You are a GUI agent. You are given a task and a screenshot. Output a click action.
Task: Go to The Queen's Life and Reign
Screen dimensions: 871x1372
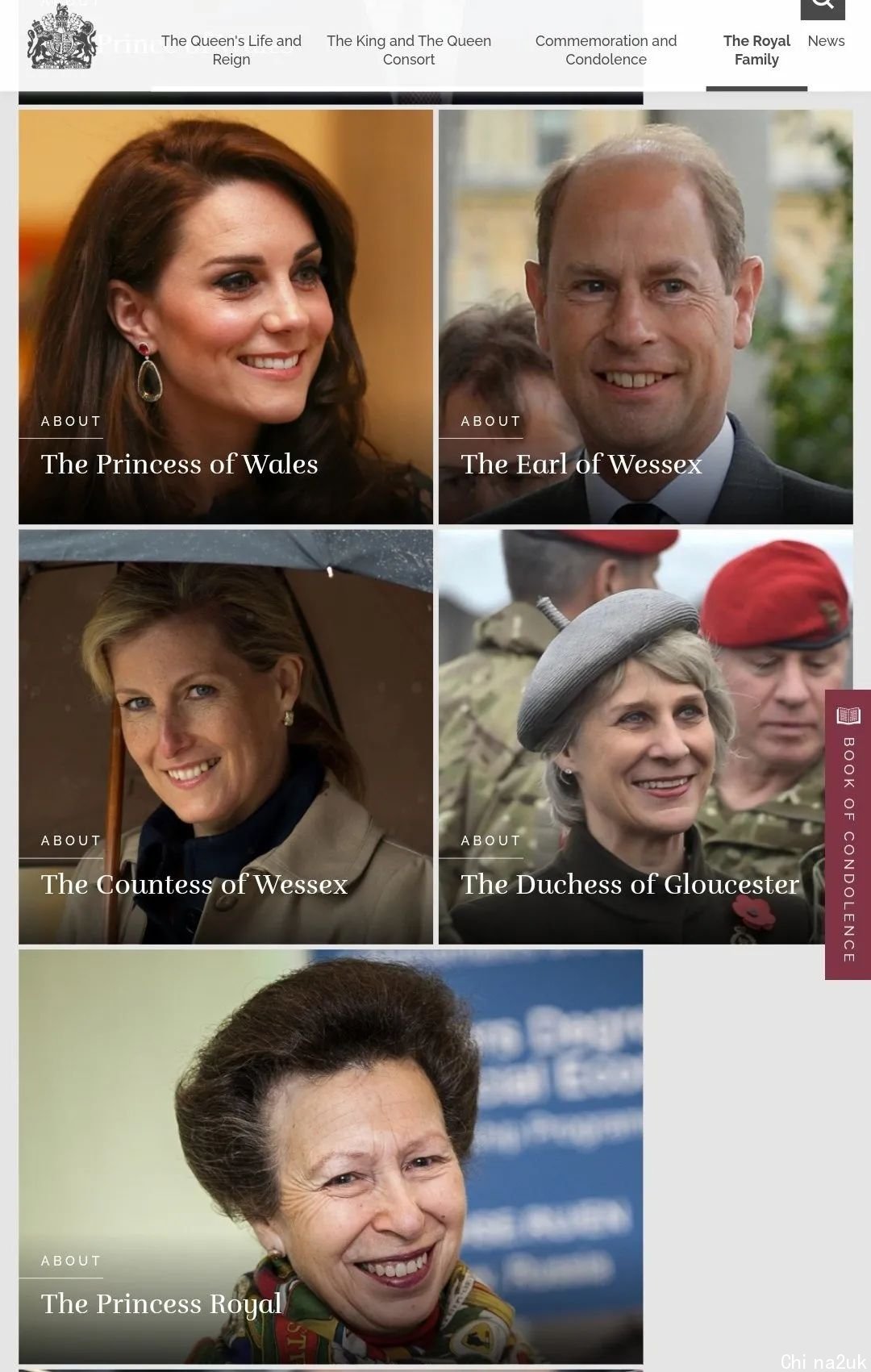231,50
